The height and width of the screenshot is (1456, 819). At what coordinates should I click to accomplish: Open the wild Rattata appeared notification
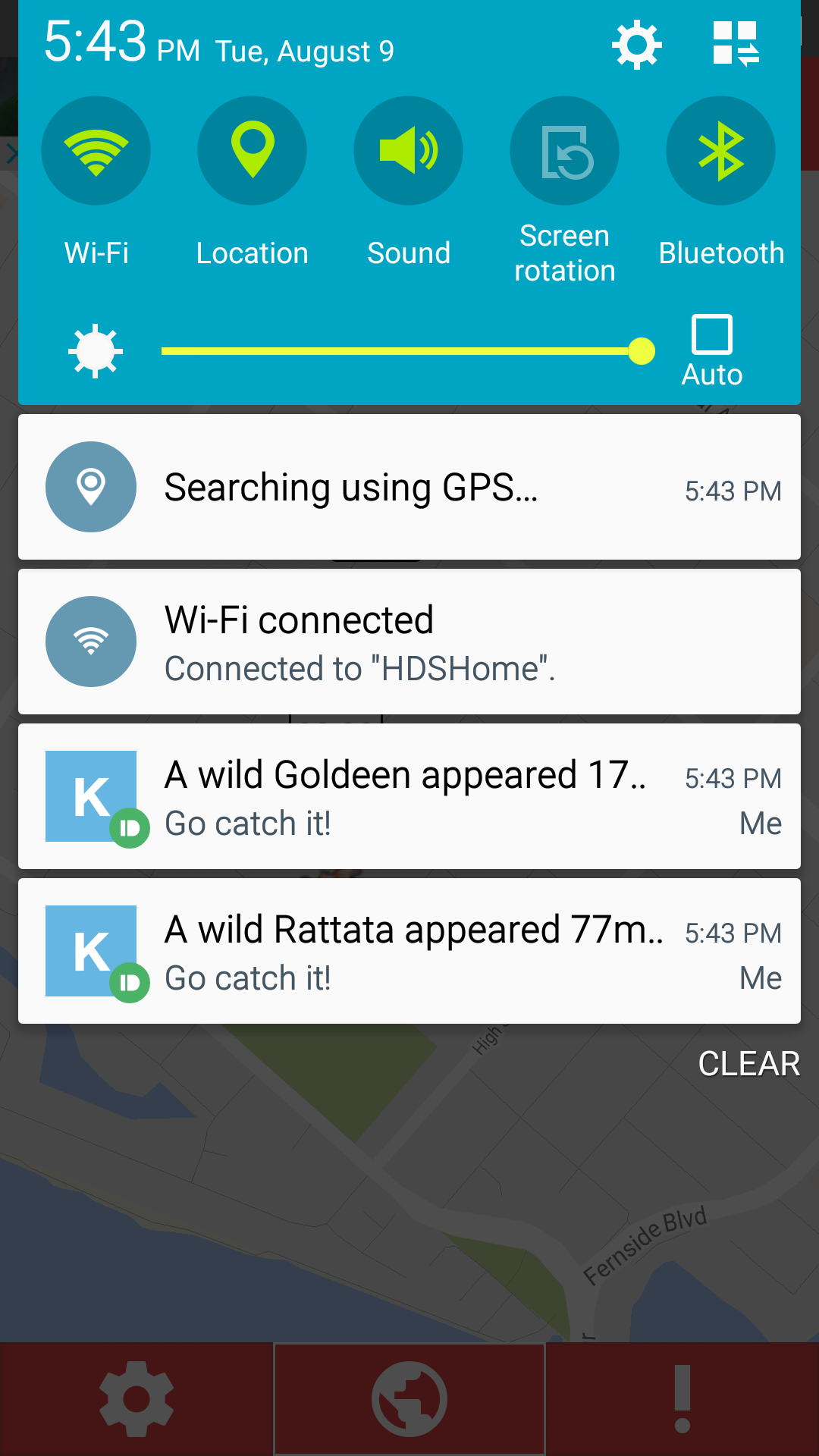tap(409, 951)
